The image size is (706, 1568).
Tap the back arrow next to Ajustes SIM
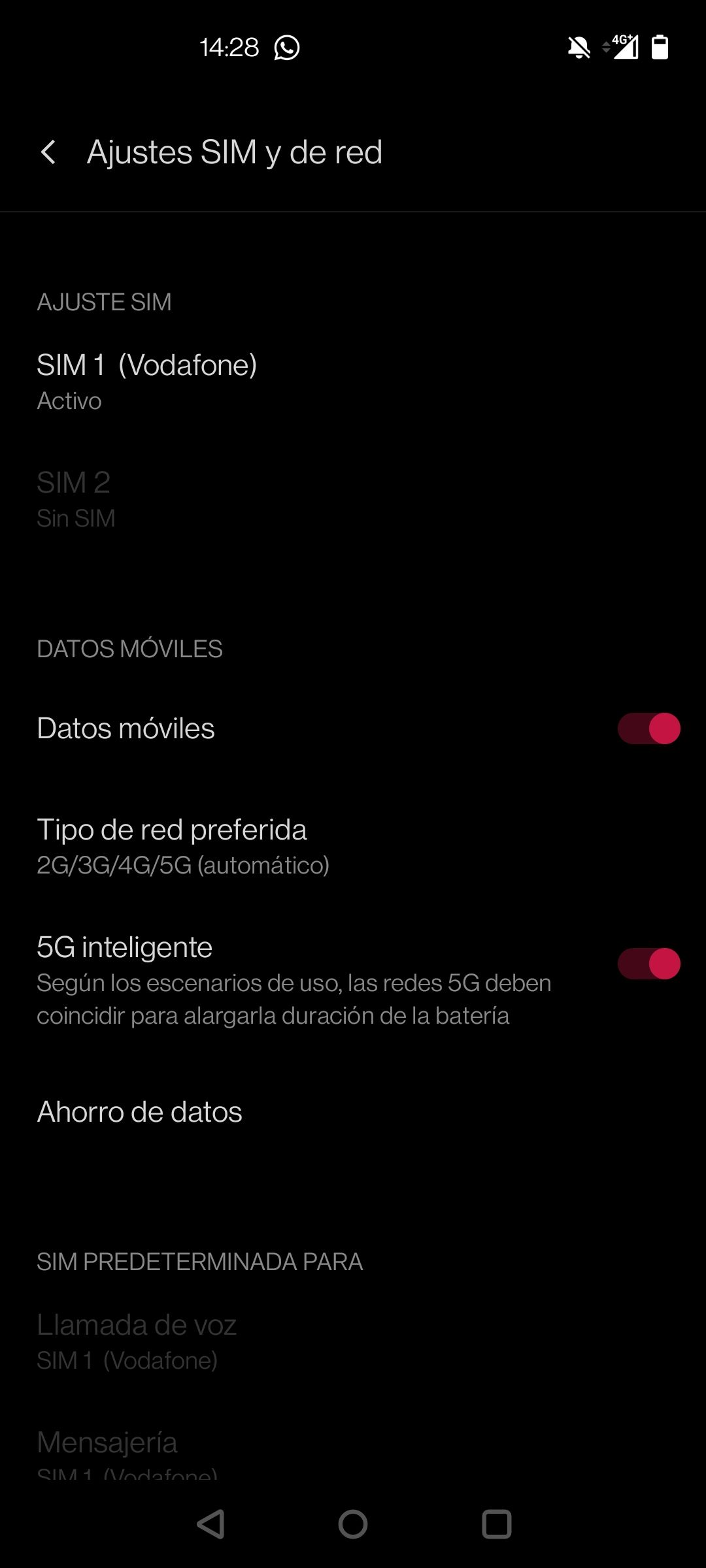point(48,152)
